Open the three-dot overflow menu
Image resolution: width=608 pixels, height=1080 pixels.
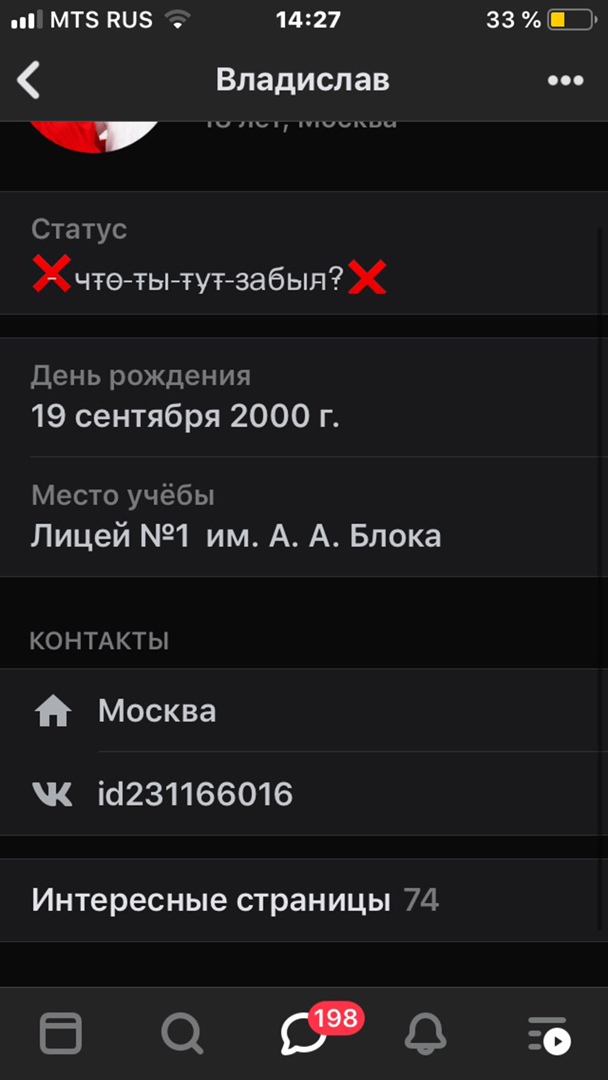(x=565, y=81)
